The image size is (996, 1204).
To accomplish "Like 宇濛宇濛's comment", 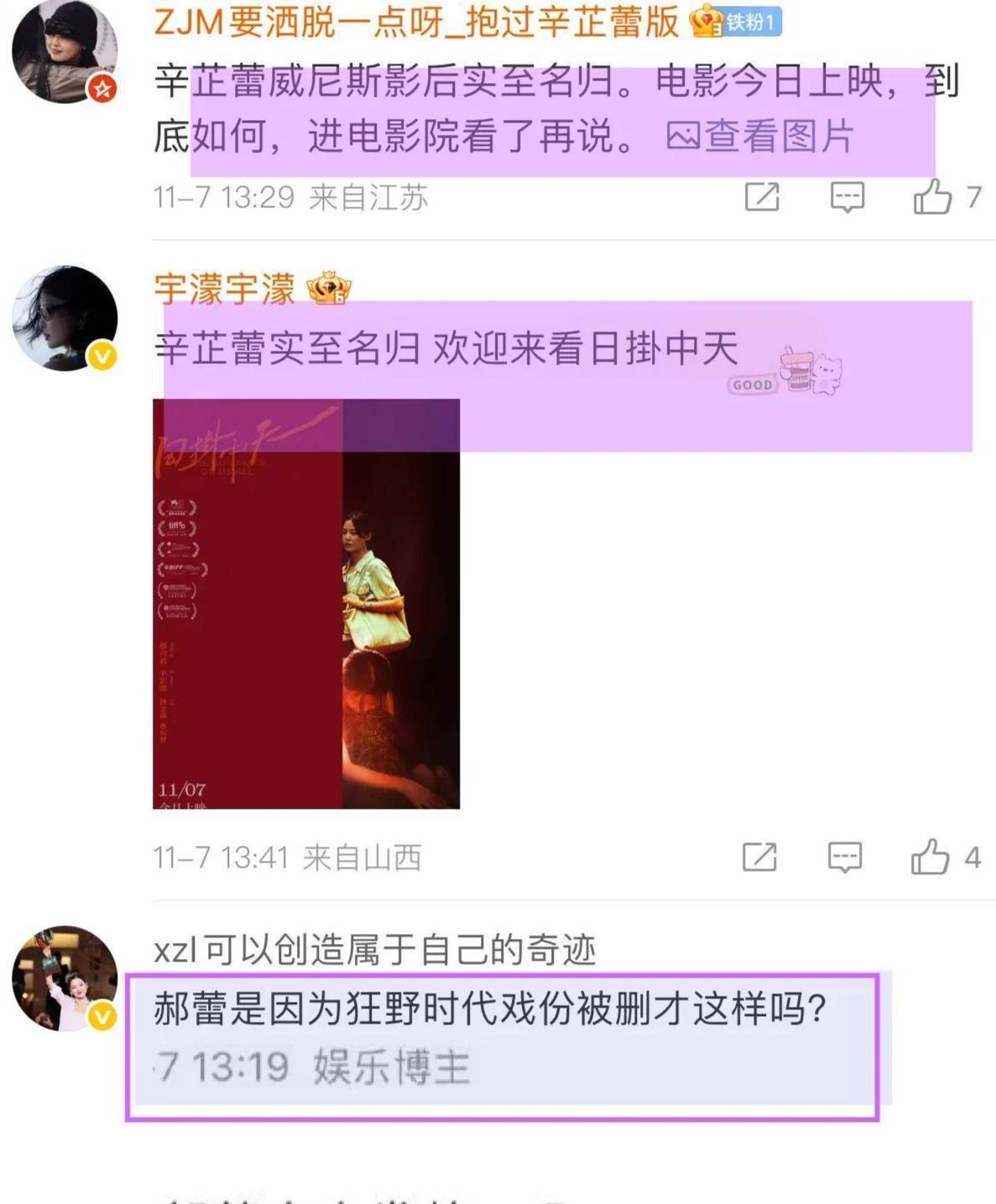I will tap(930, 857).
